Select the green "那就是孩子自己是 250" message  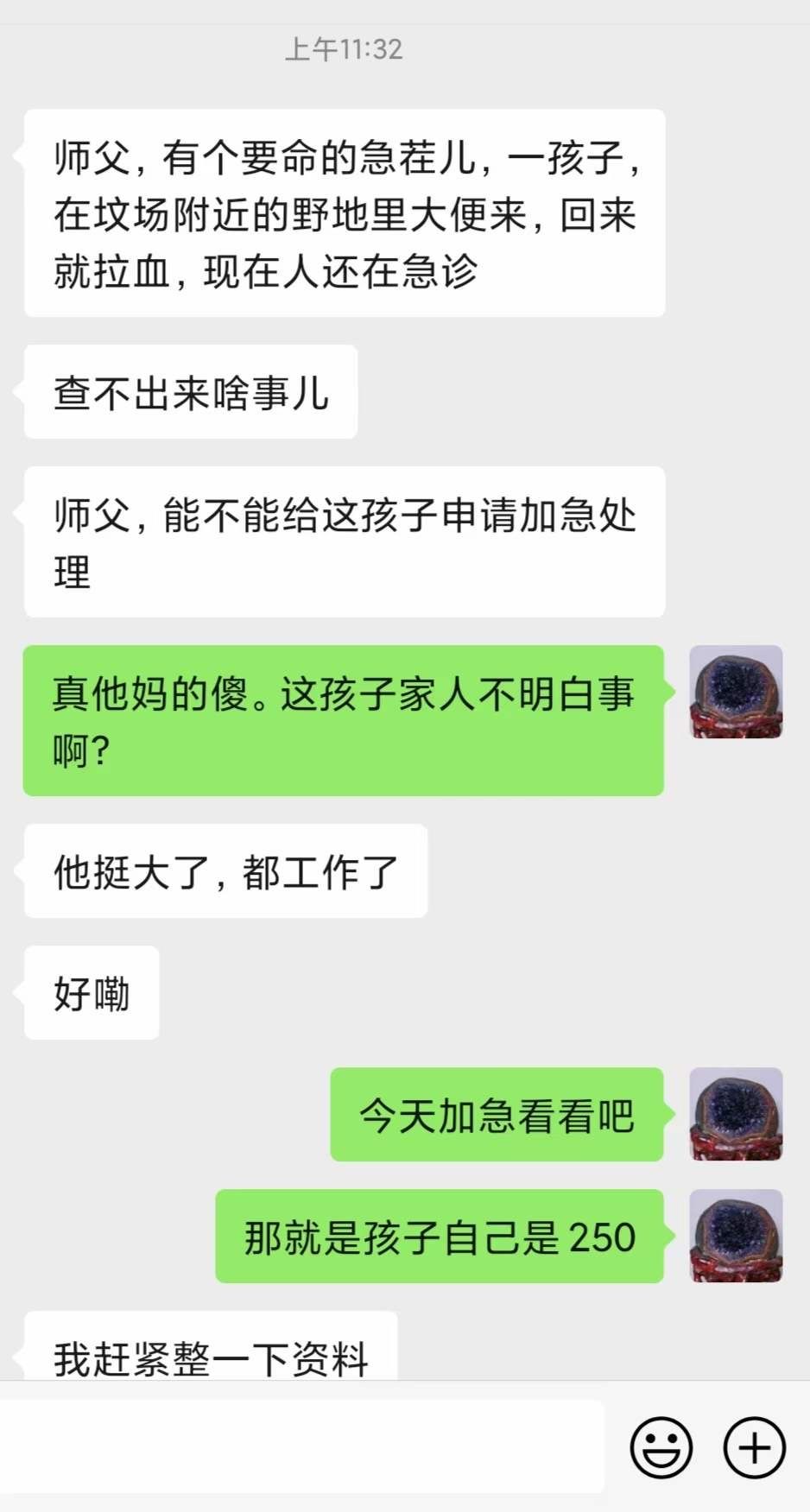[438, 1237]
